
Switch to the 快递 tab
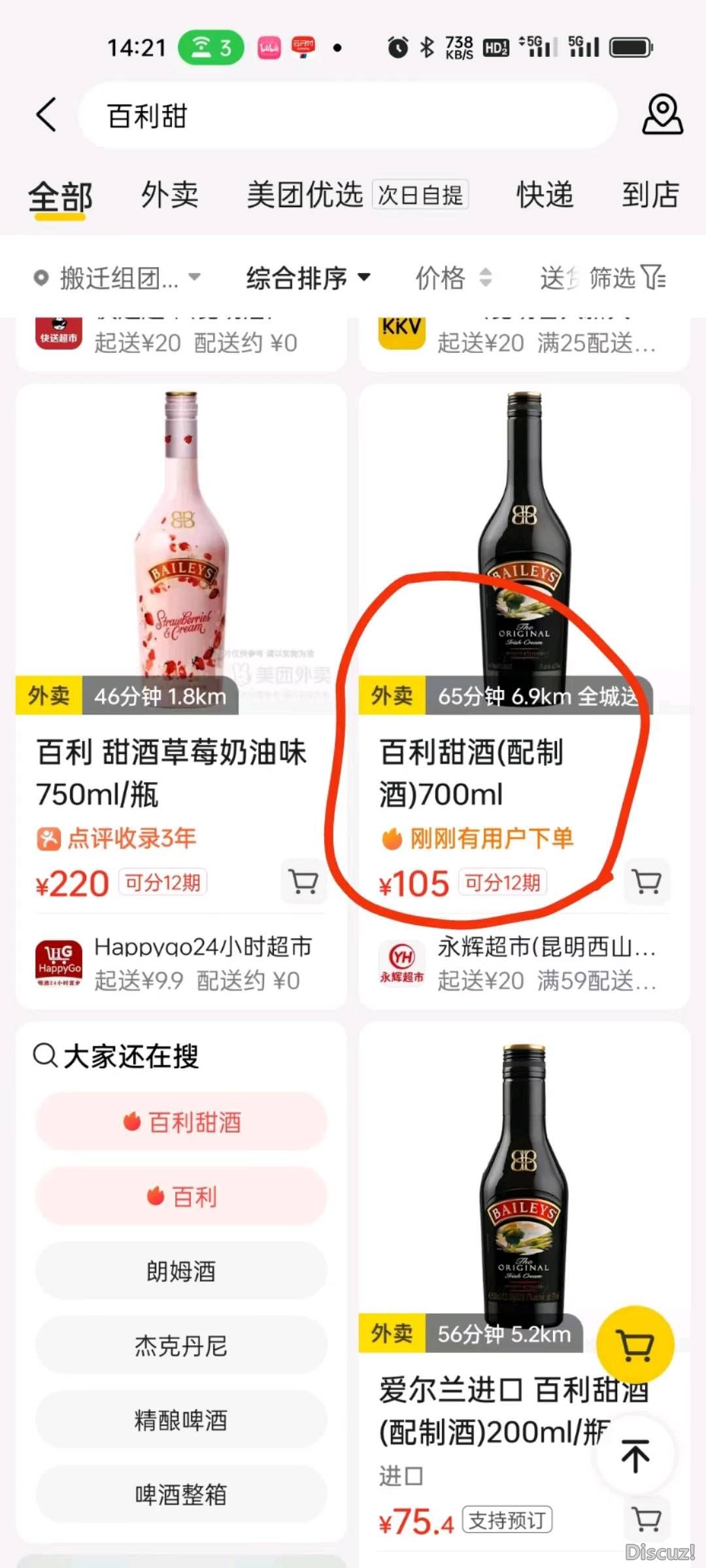[x=545, y=195]
